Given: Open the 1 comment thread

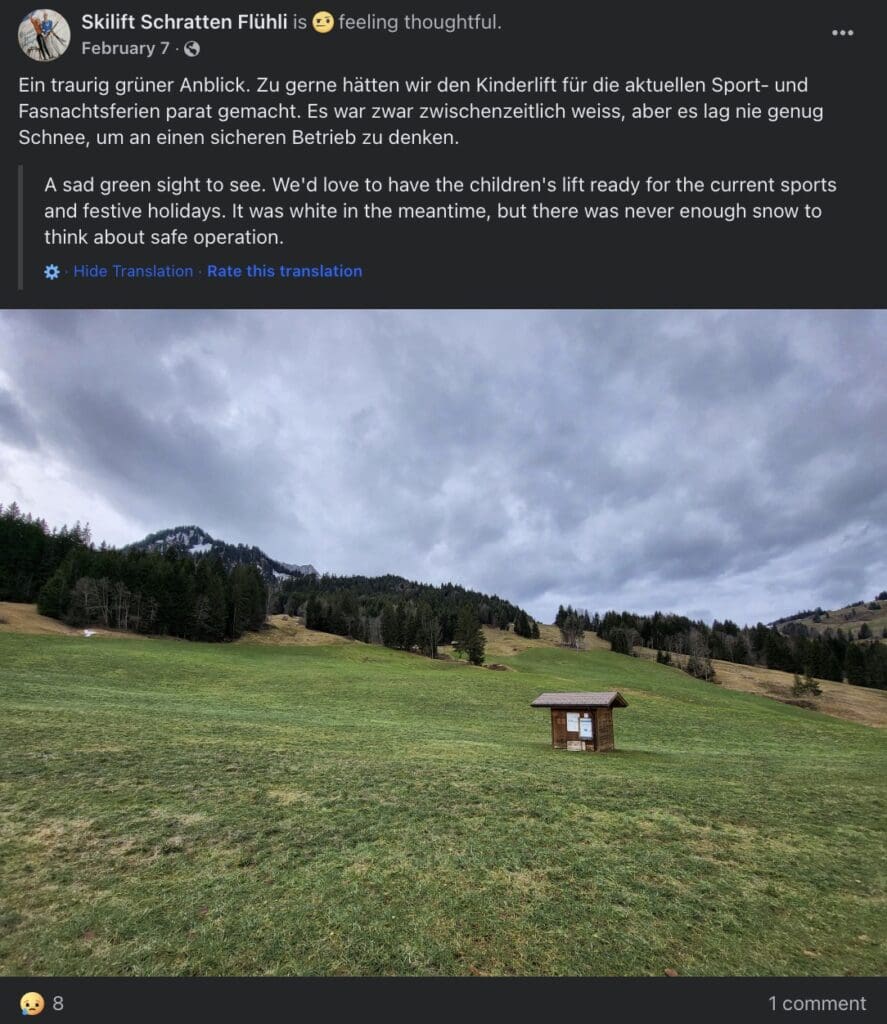Looking at the screenshot, I should tap(816, 1003).
